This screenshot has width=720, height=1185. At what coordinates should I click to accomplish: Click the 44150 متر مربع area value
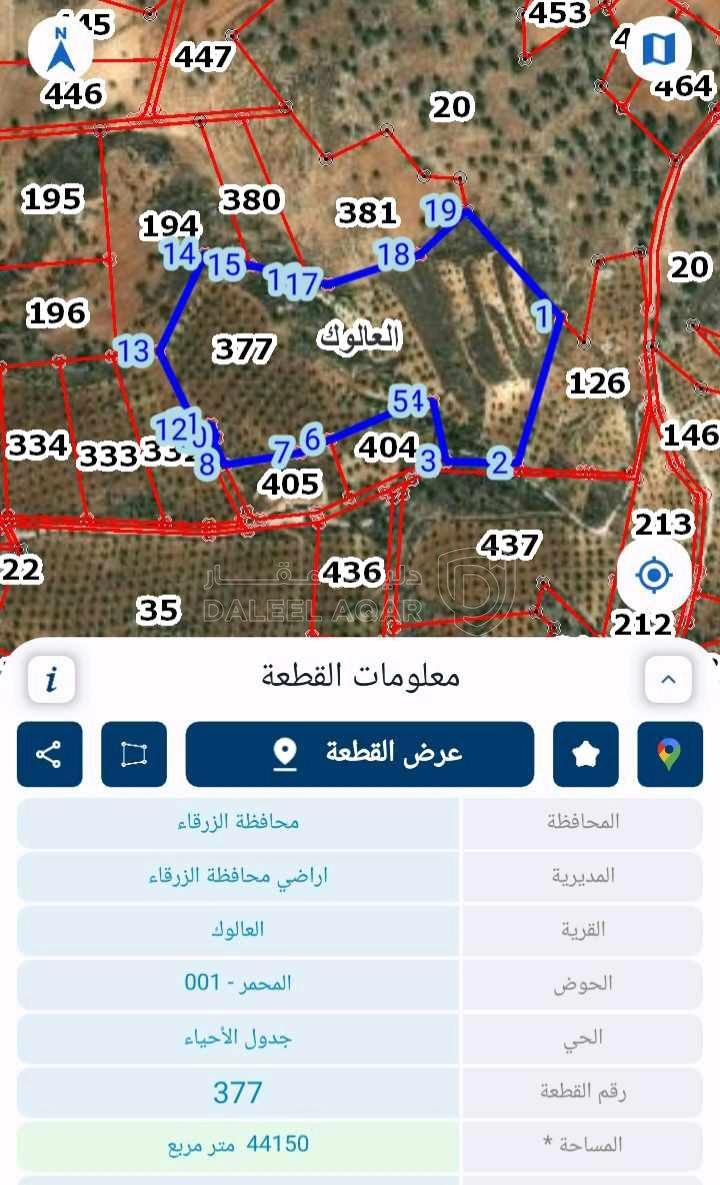click(237, 1142)
